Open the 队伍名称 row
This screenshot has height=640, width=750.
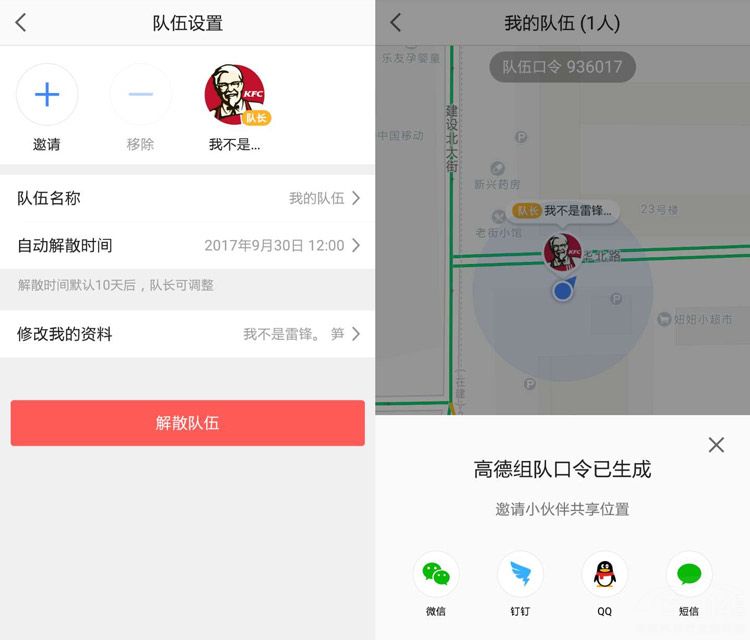tap(187, 198)
